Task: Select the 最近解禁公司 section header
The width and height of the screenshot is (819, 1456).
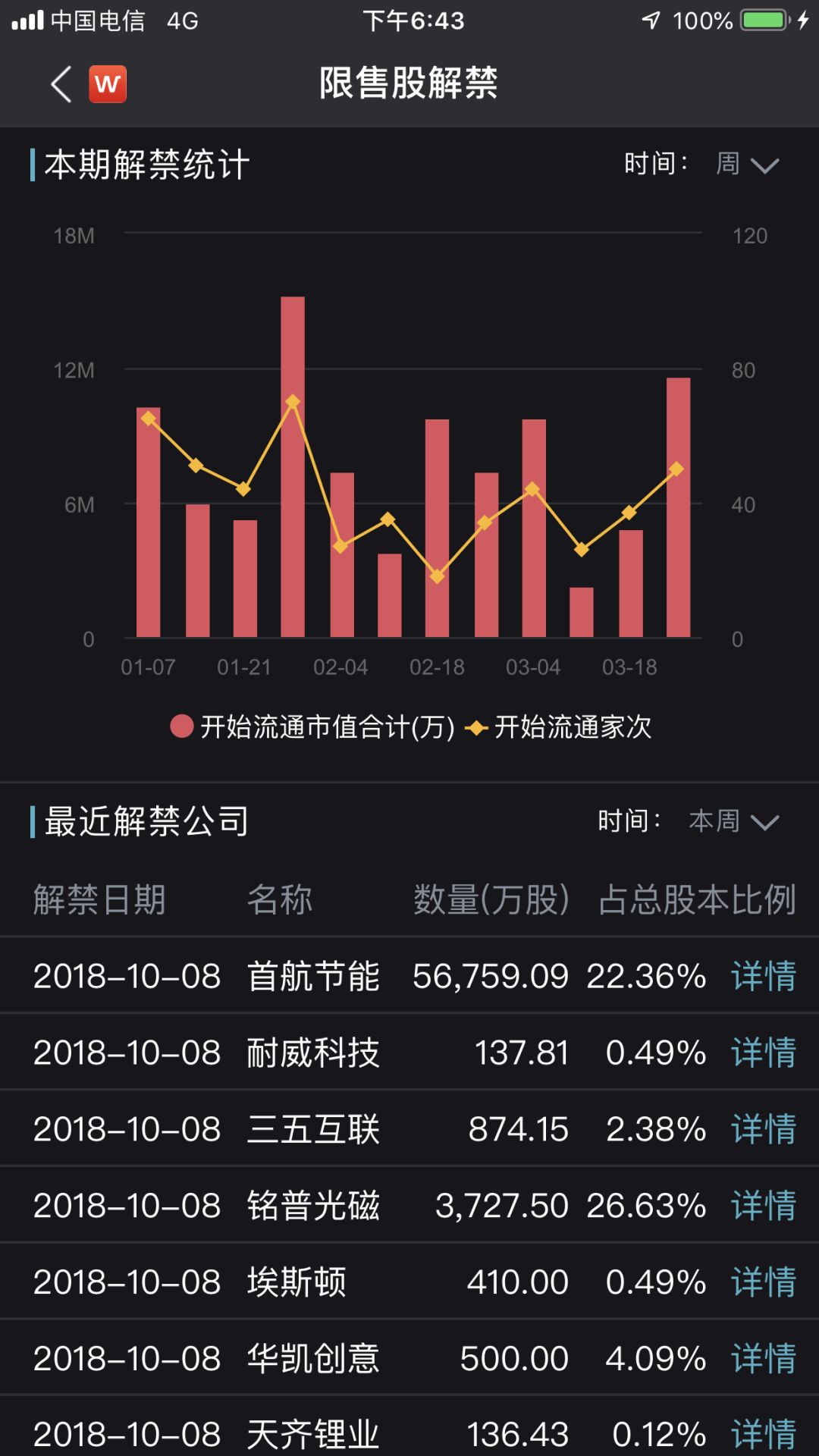Action: (144, 821)
